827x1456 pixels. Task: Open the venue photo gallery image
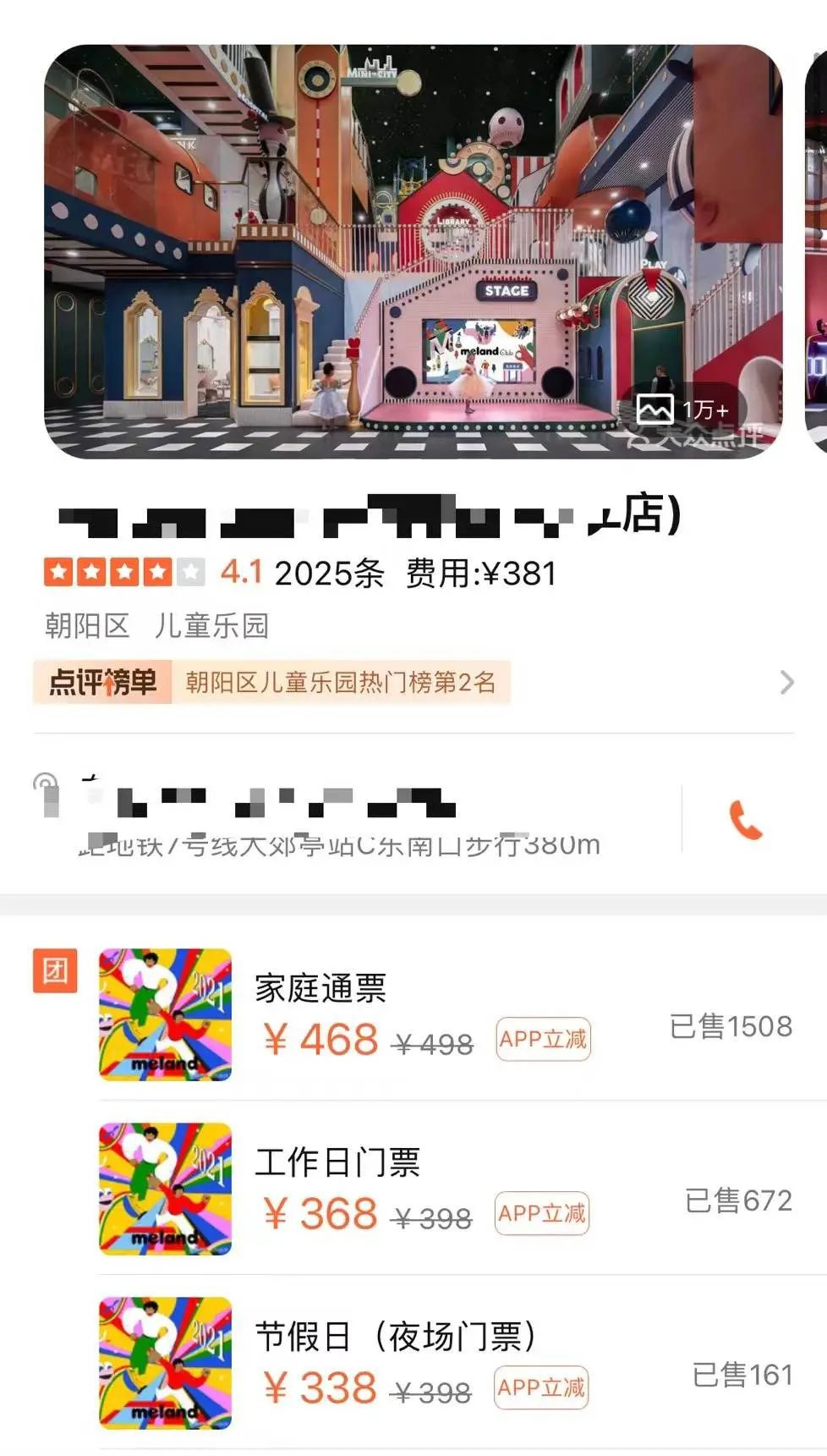[x=413, y=251]
